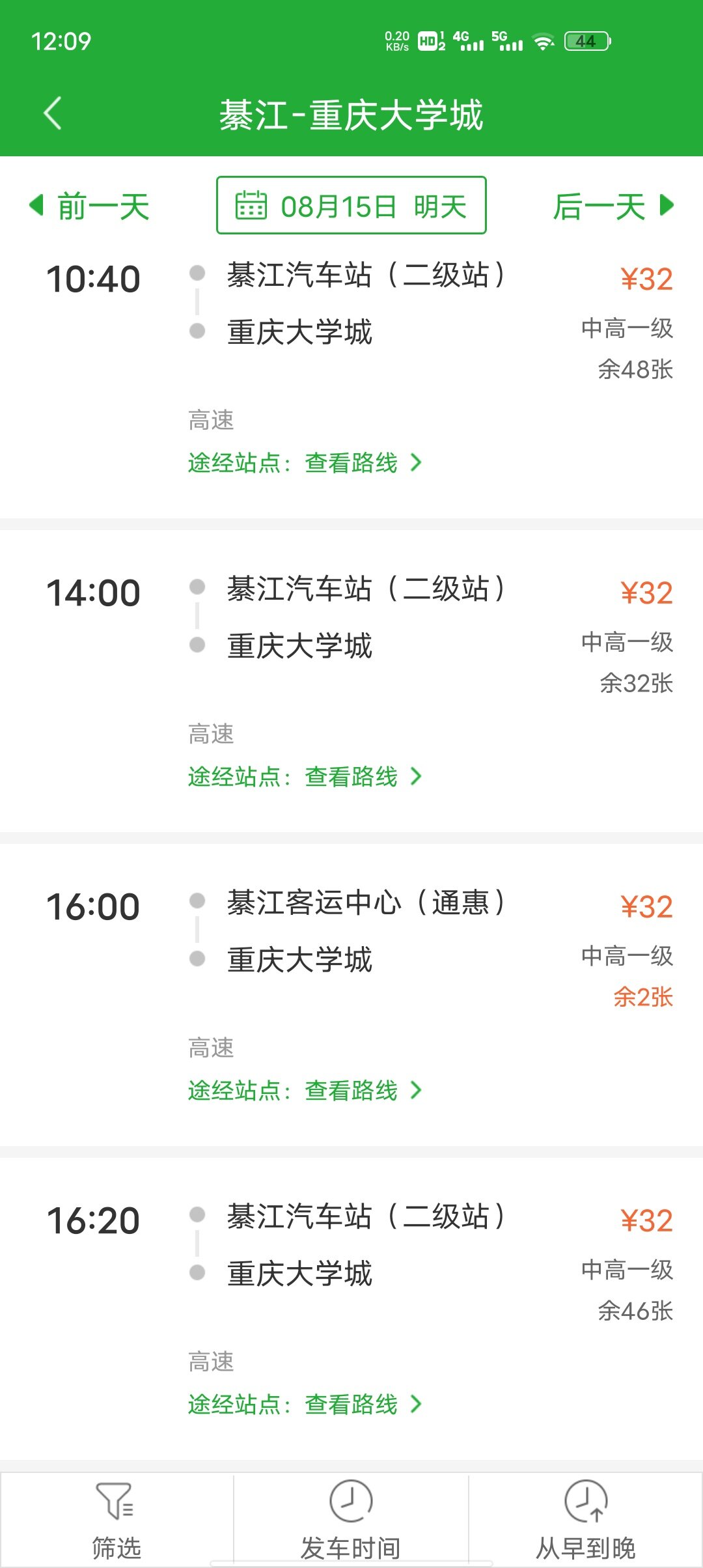
Task: Switch to the previous day (前一天)
Action: [x=90, y=206]
